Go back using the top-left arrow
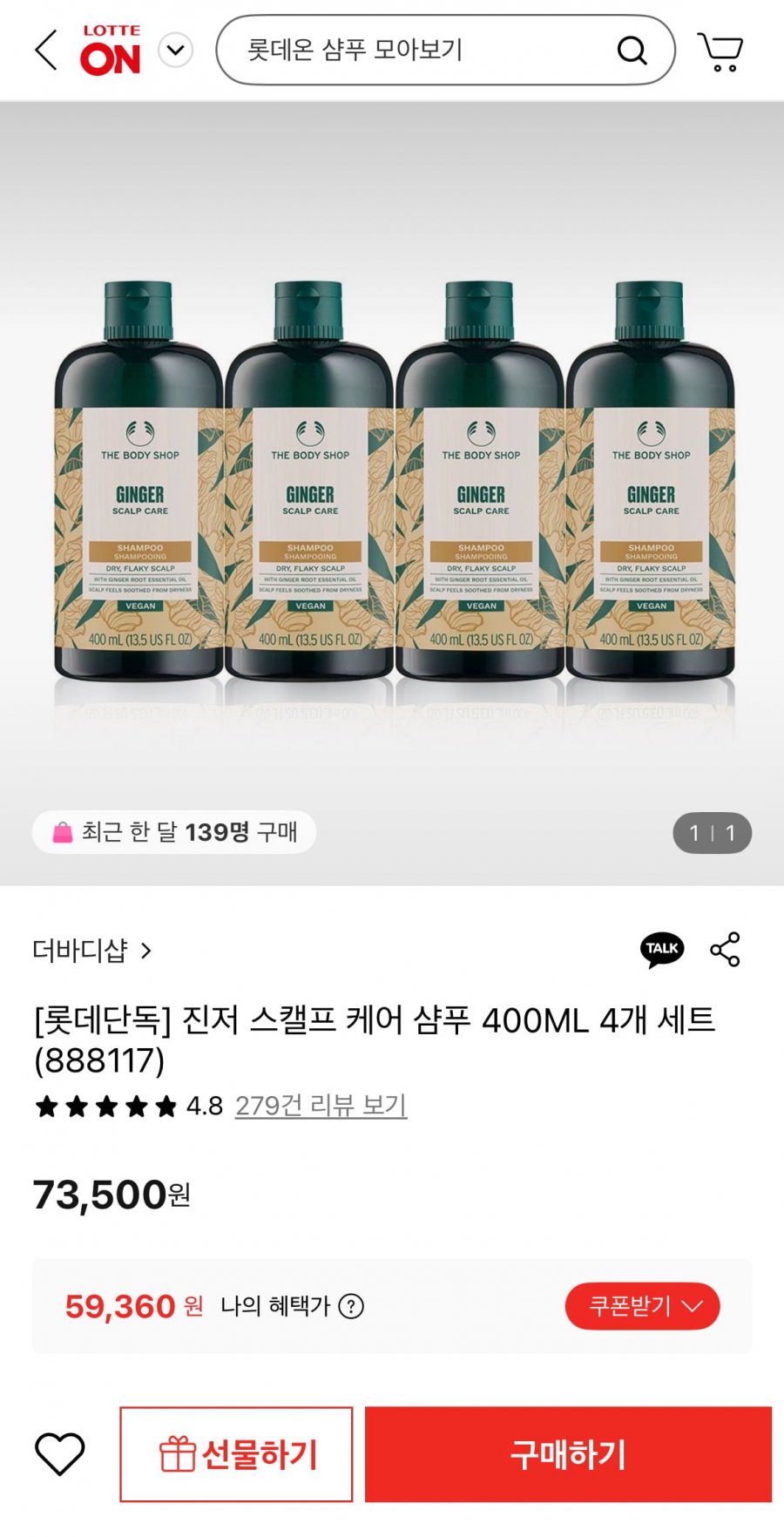 46,51
